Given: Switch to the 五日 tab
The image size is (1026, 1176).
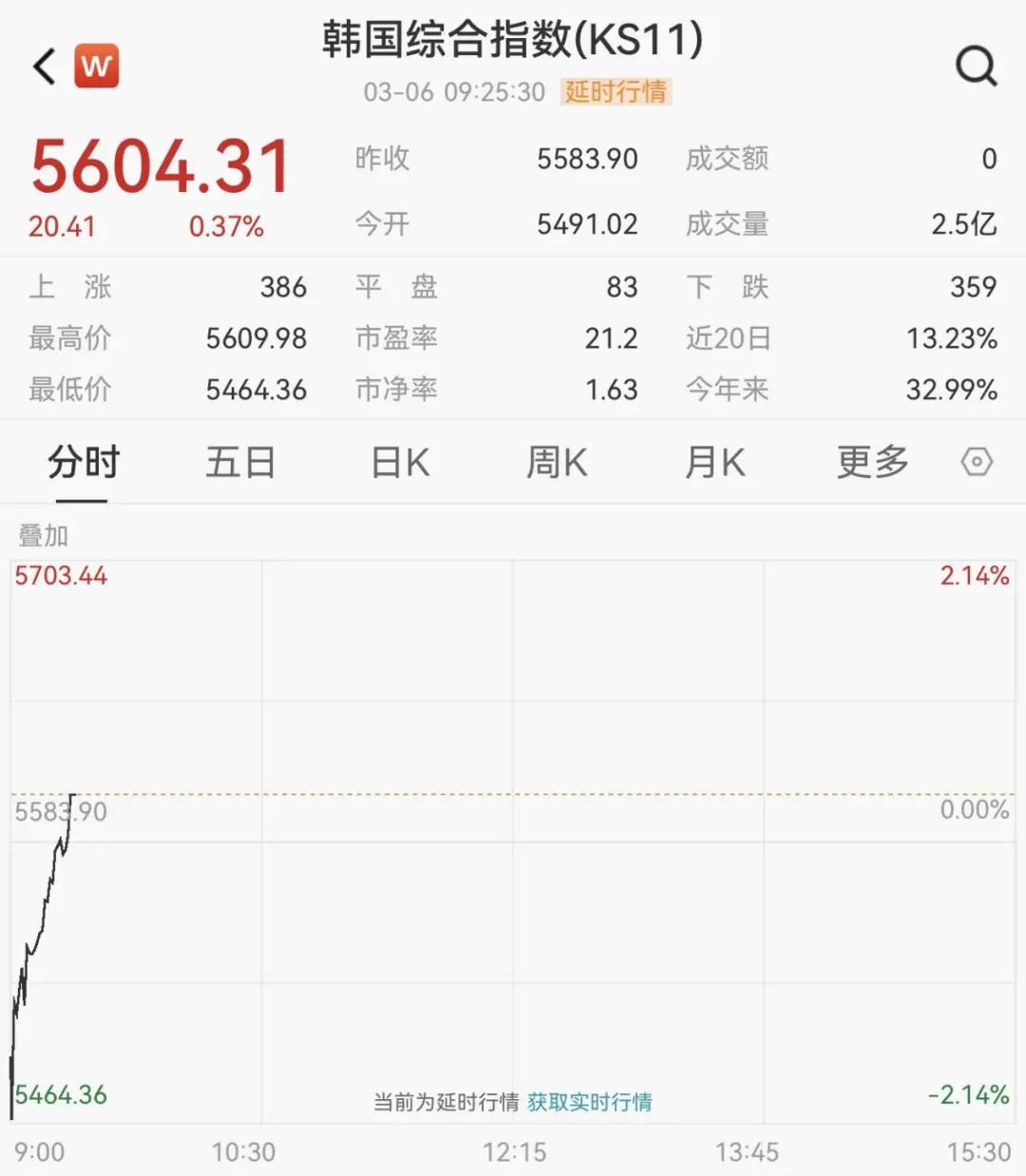Looking at the screenshot, I should click(x=240, y=463).
